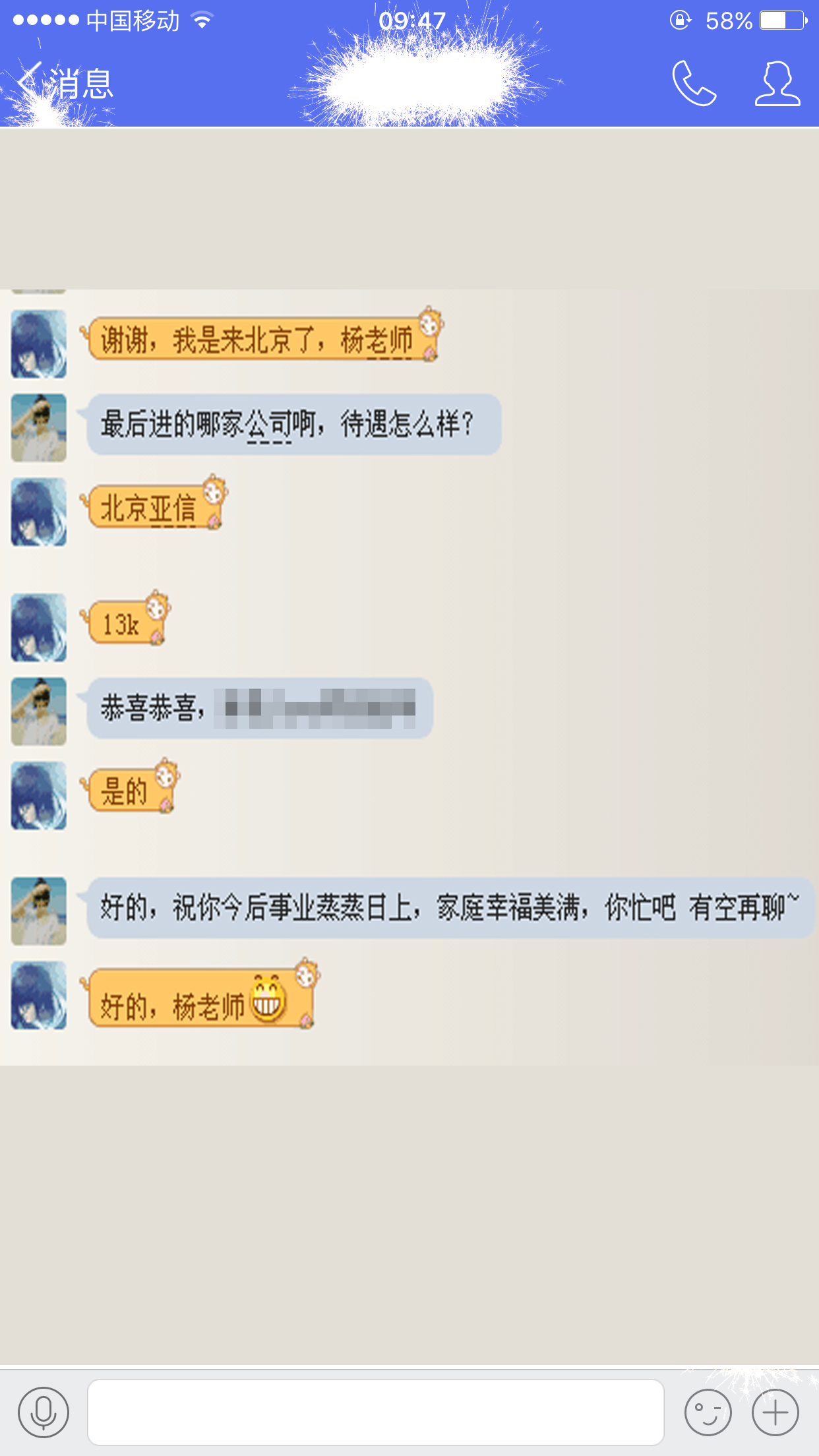
Task: Go back to 消息 list
Action: (65, 84)
